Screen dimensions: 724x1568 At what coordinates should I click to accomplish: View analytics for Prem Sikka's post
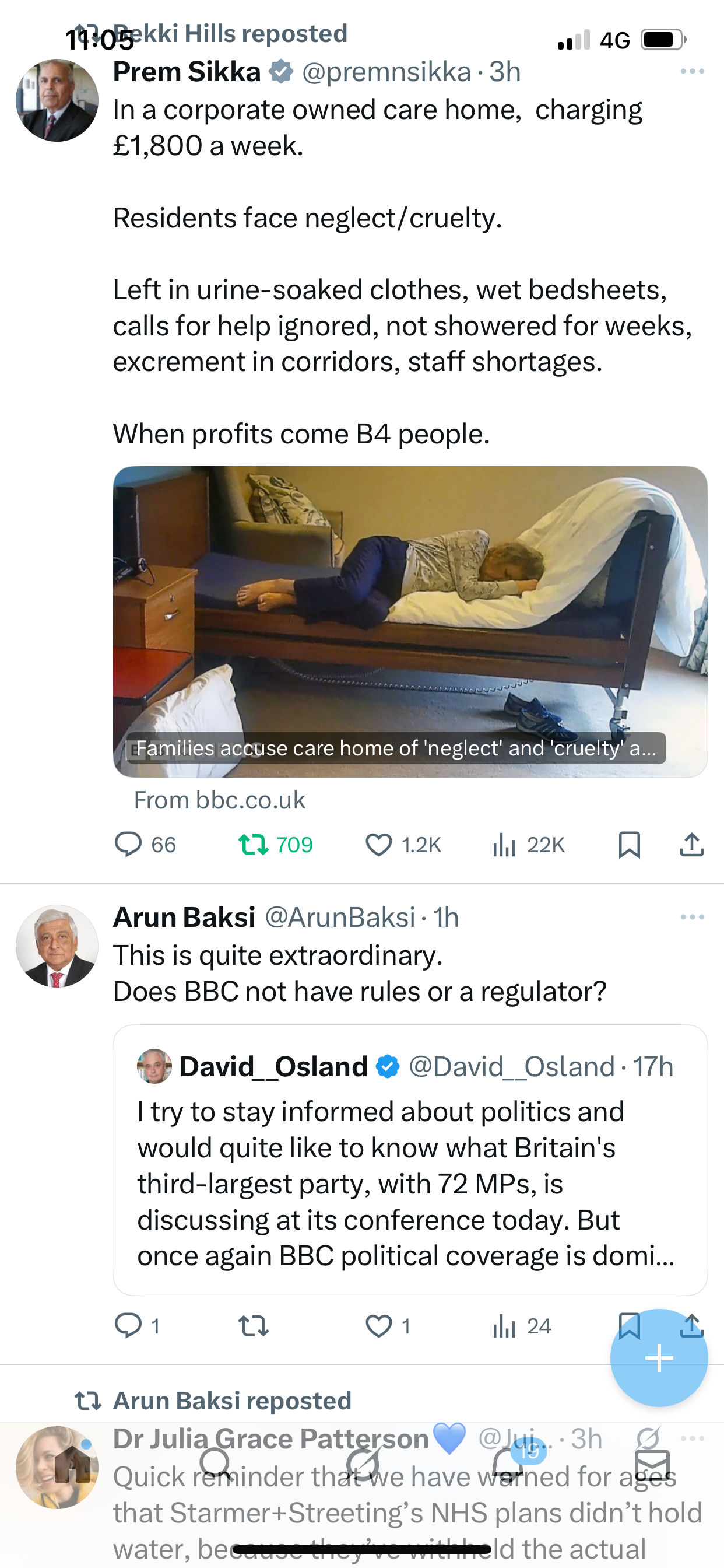pyautogui.click(x=504, y=845)
